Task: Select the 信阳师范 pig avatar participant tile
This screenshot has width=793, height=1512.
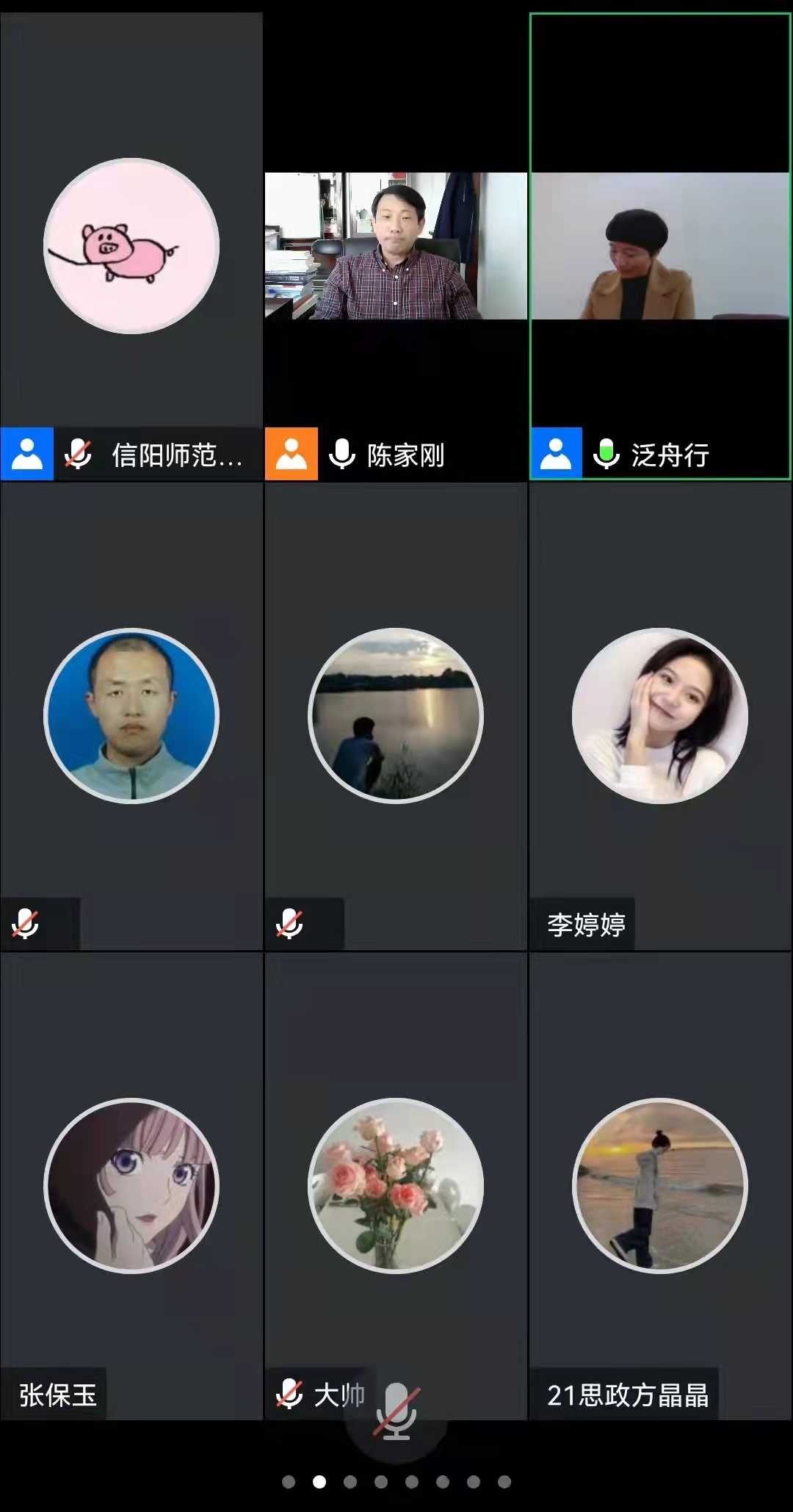Action: click(x=131, y=246)
